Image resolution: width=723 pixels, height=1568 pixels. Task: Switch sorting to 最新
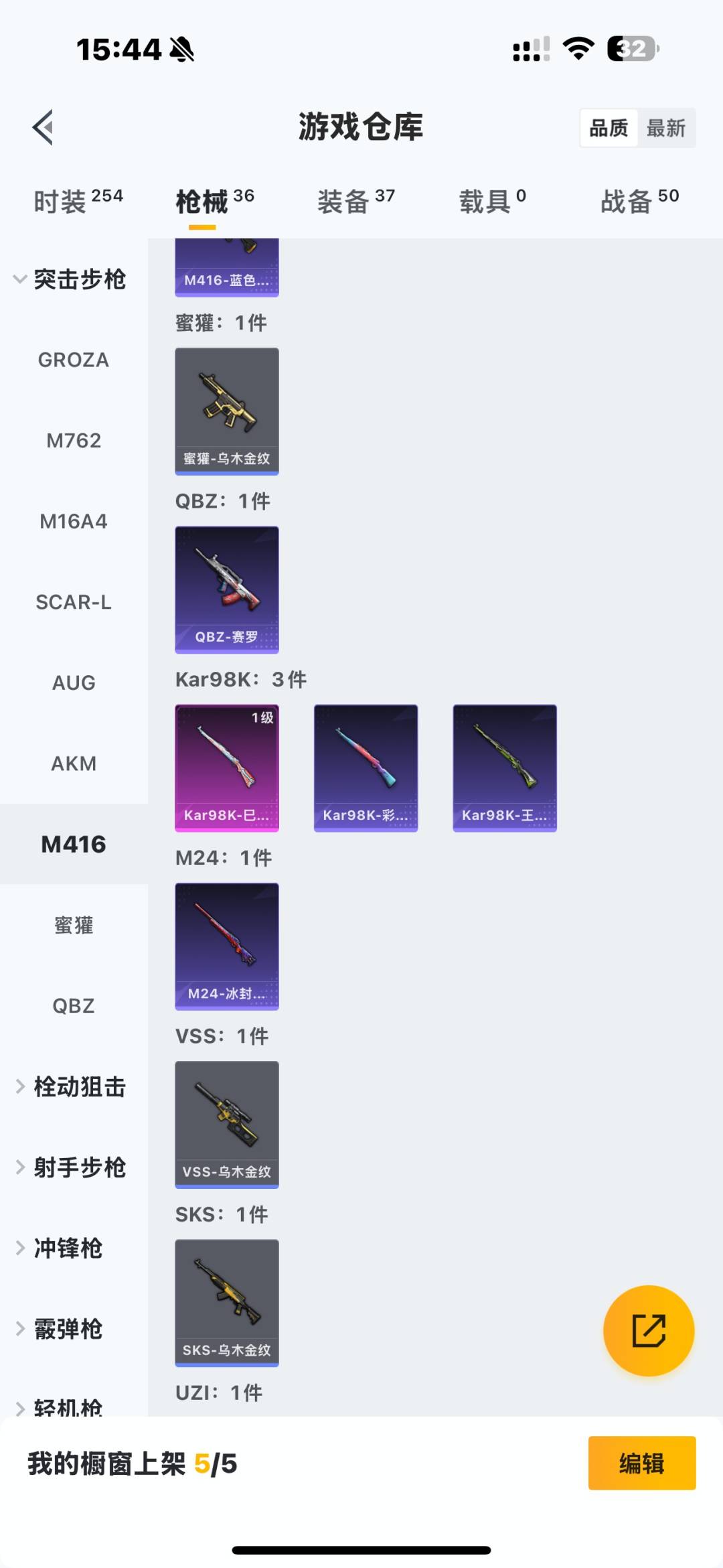click(x=665, y=127)
